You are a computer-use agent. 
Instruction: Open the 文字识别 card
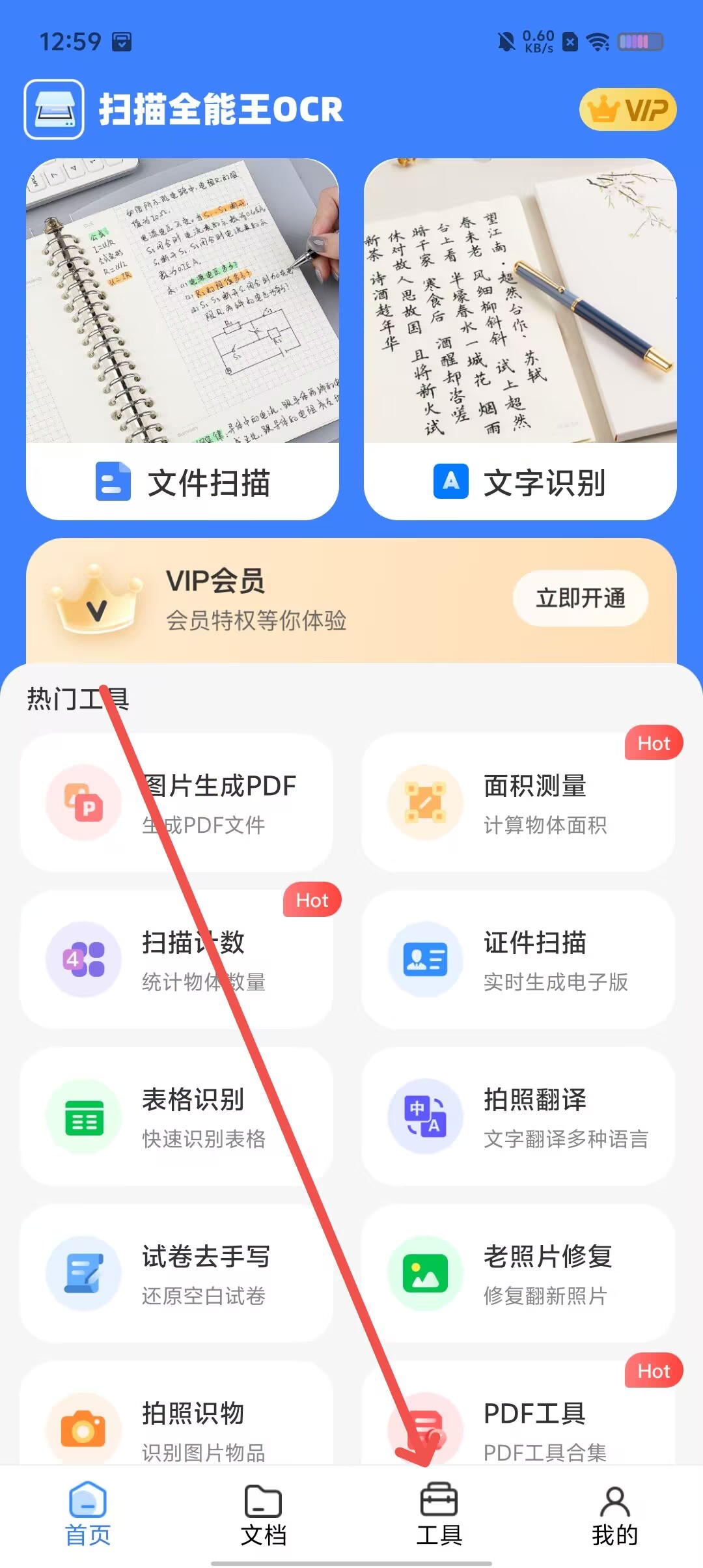[520, 339]
